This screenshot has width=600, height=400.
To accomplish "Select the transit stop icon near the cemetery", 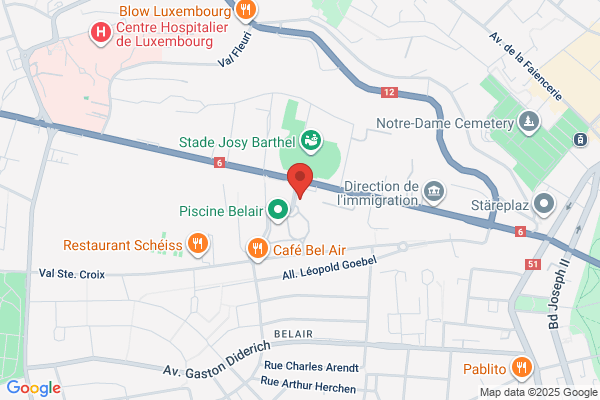I will coord(580,139).
